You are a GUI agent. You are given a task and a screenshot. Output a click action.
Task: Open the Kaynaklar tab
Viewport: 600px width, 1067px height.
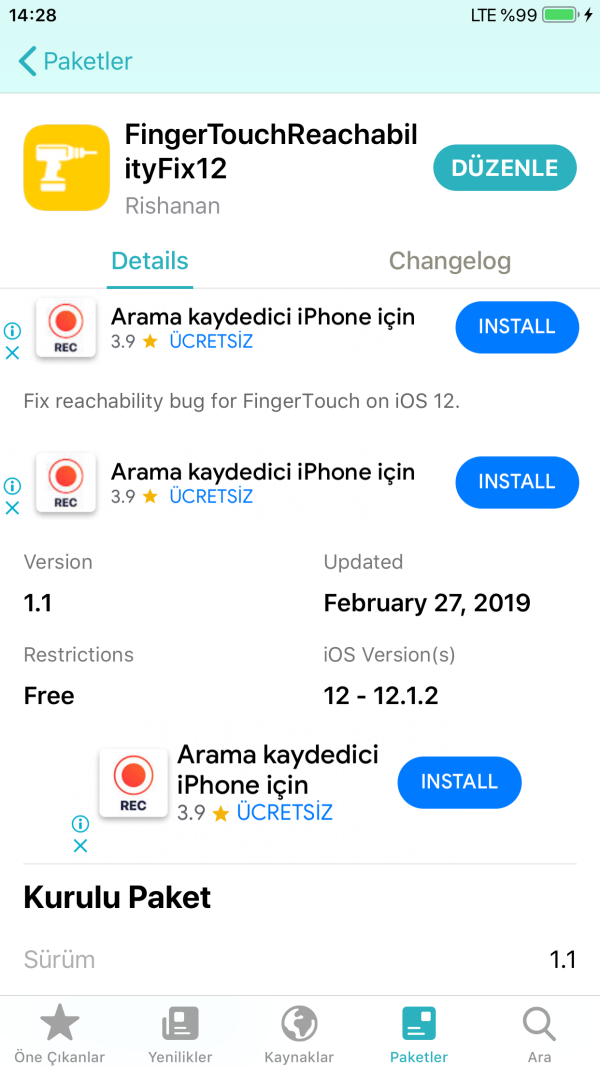tap(299, 1034)
